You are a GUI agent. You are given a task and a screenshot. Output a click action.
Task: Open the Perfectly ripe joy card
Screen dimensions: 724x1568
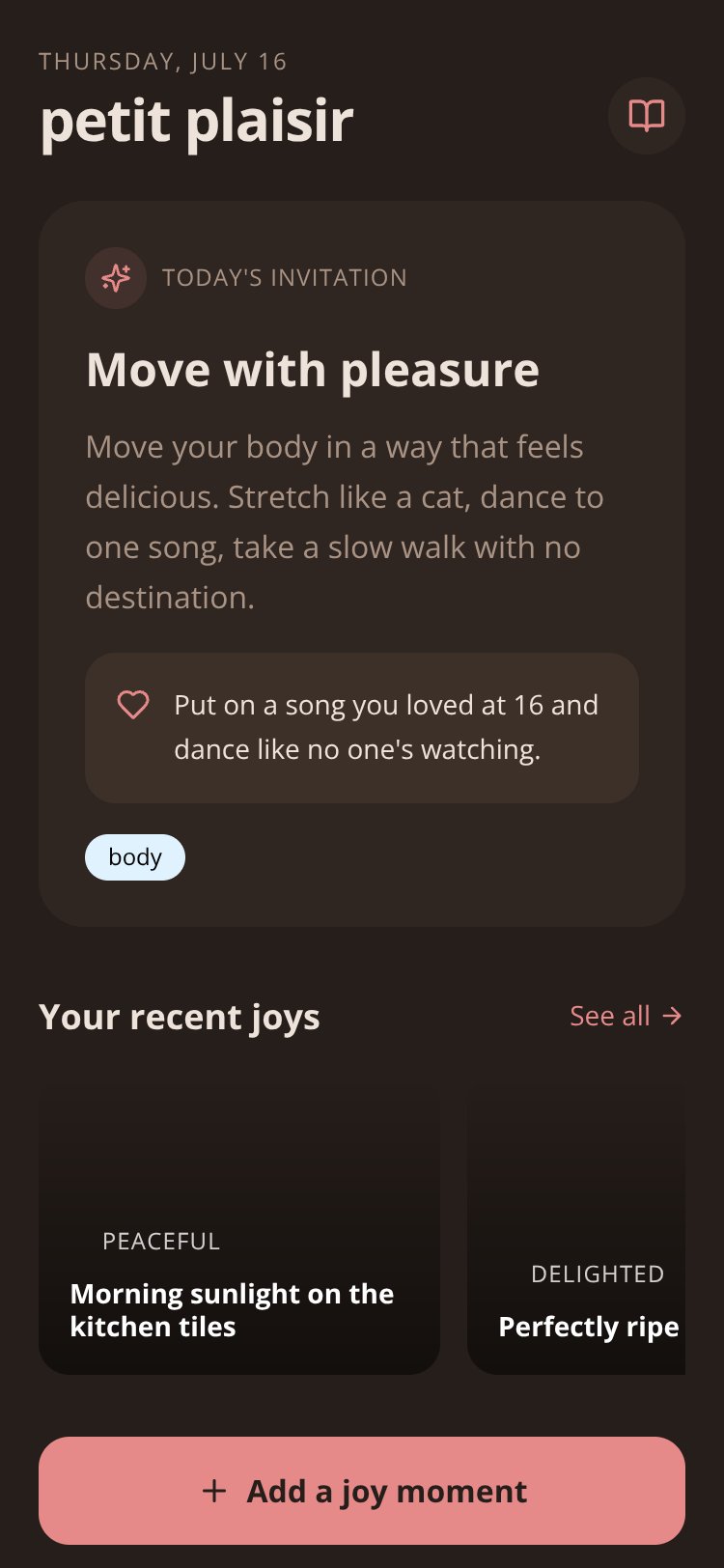tap(576, 1226)
